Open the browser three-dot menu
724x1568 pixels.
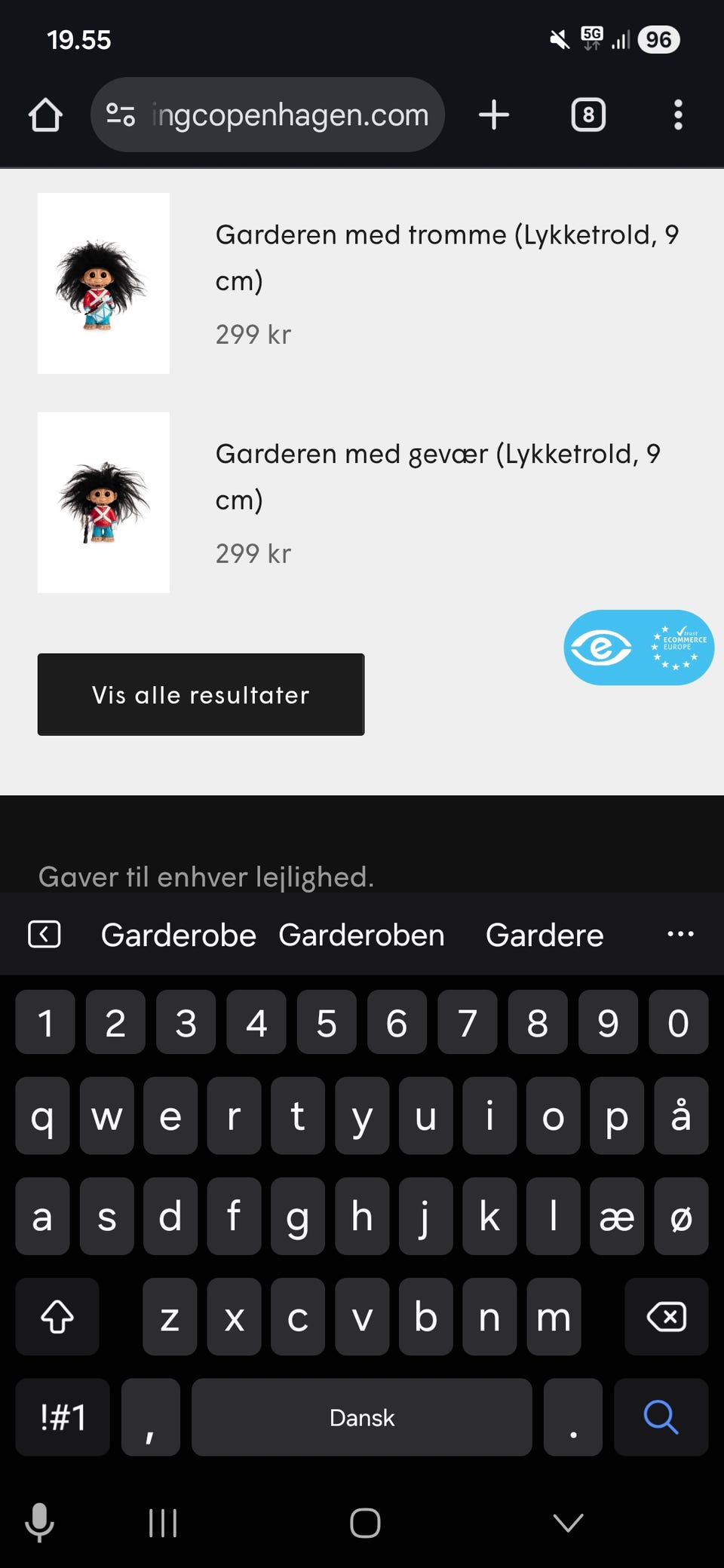click(678, 115)
